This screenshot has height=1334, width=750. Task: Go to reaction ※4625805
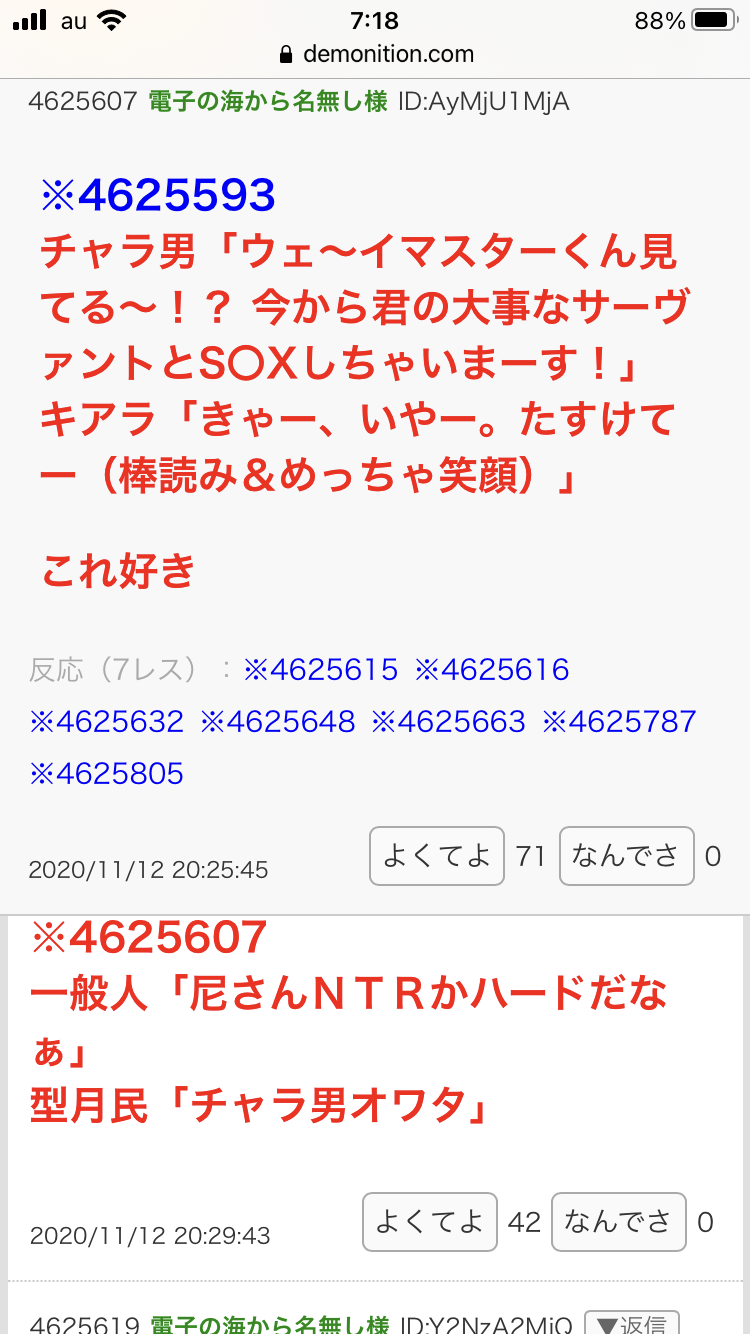[x=106, y=773]
